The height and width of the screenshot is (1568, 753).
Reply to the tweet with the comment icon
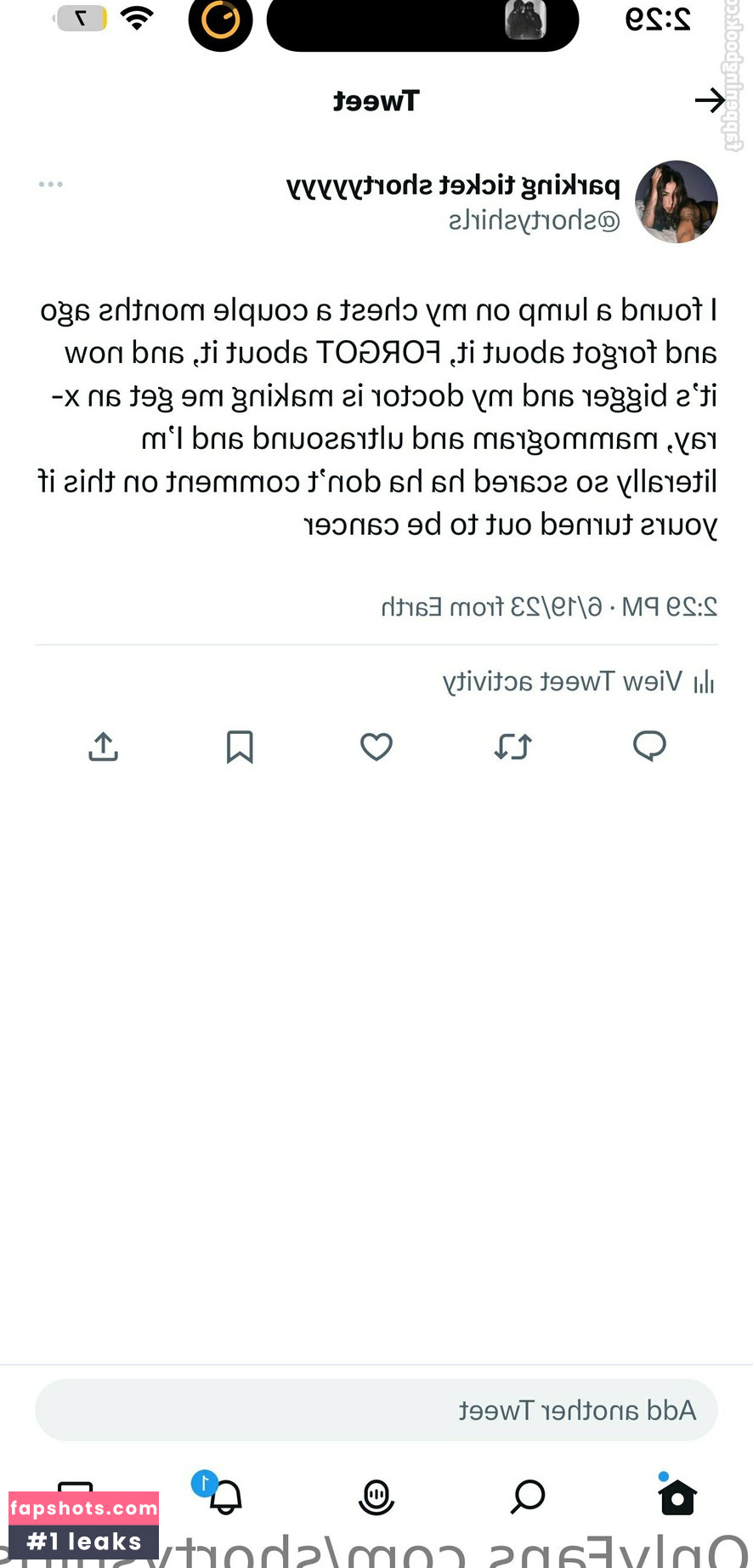[x=649, y=747]
